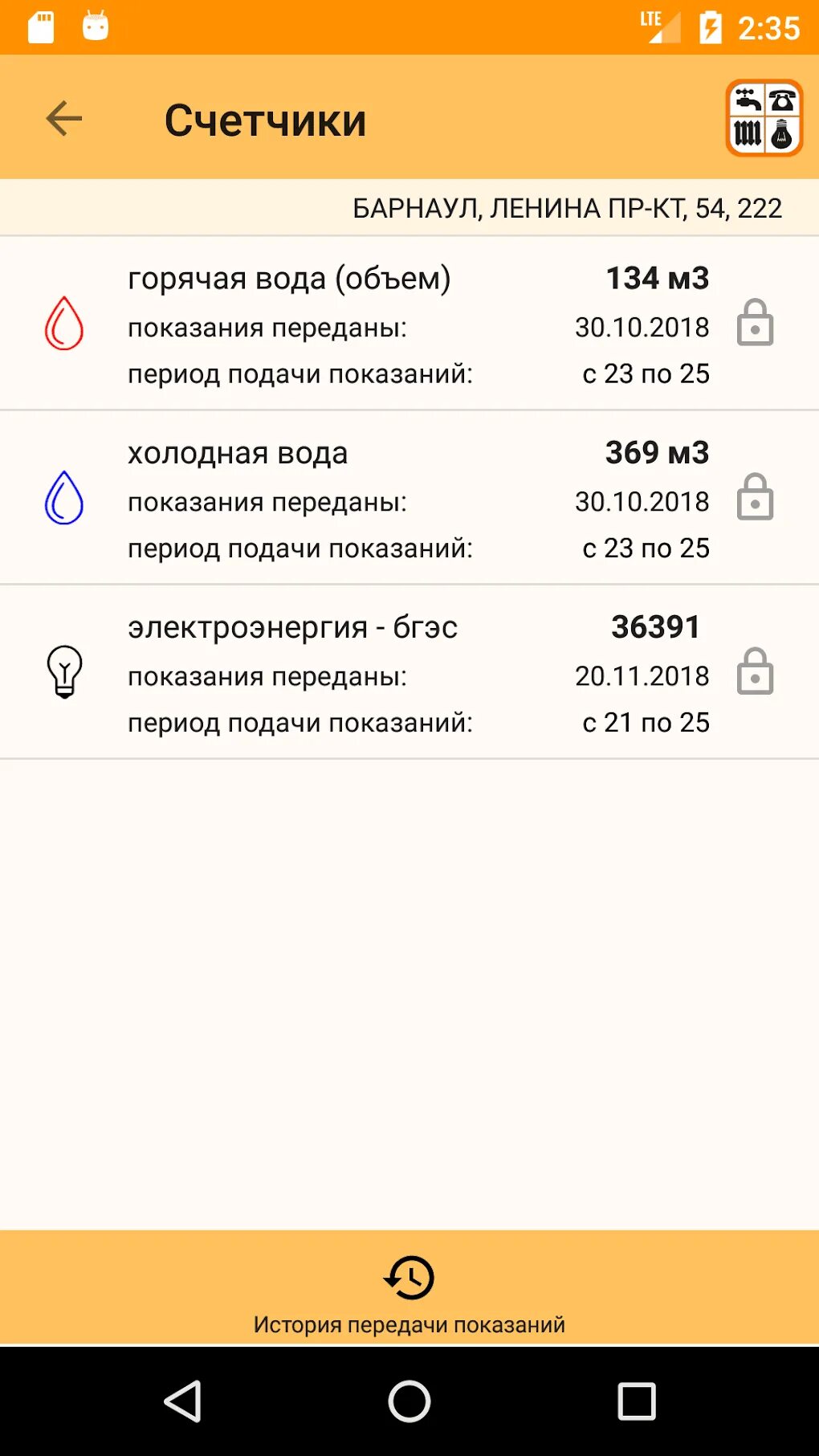Tap the lock icon for холодная вода

[x=755, y=497]
